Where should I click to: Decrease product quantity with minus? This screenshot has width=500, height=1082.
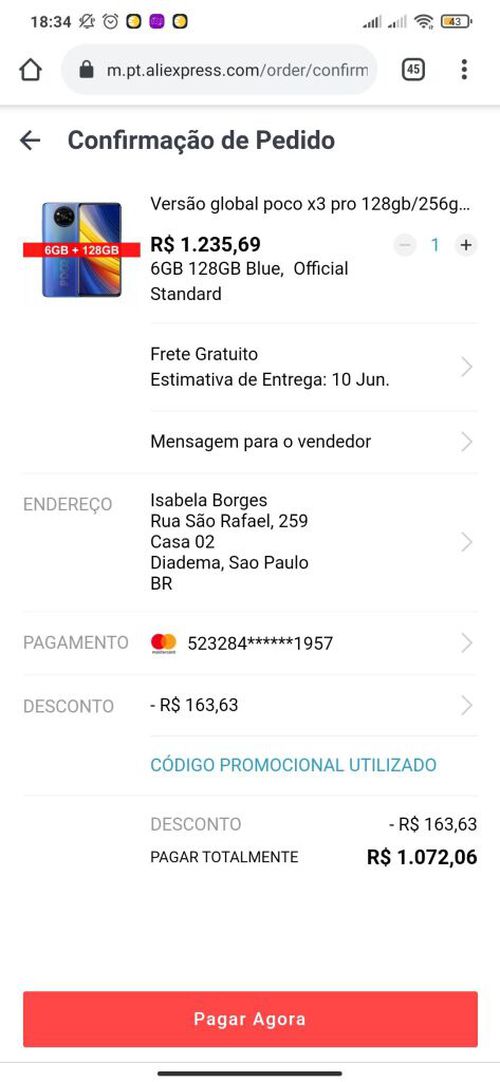pos(405,244)
